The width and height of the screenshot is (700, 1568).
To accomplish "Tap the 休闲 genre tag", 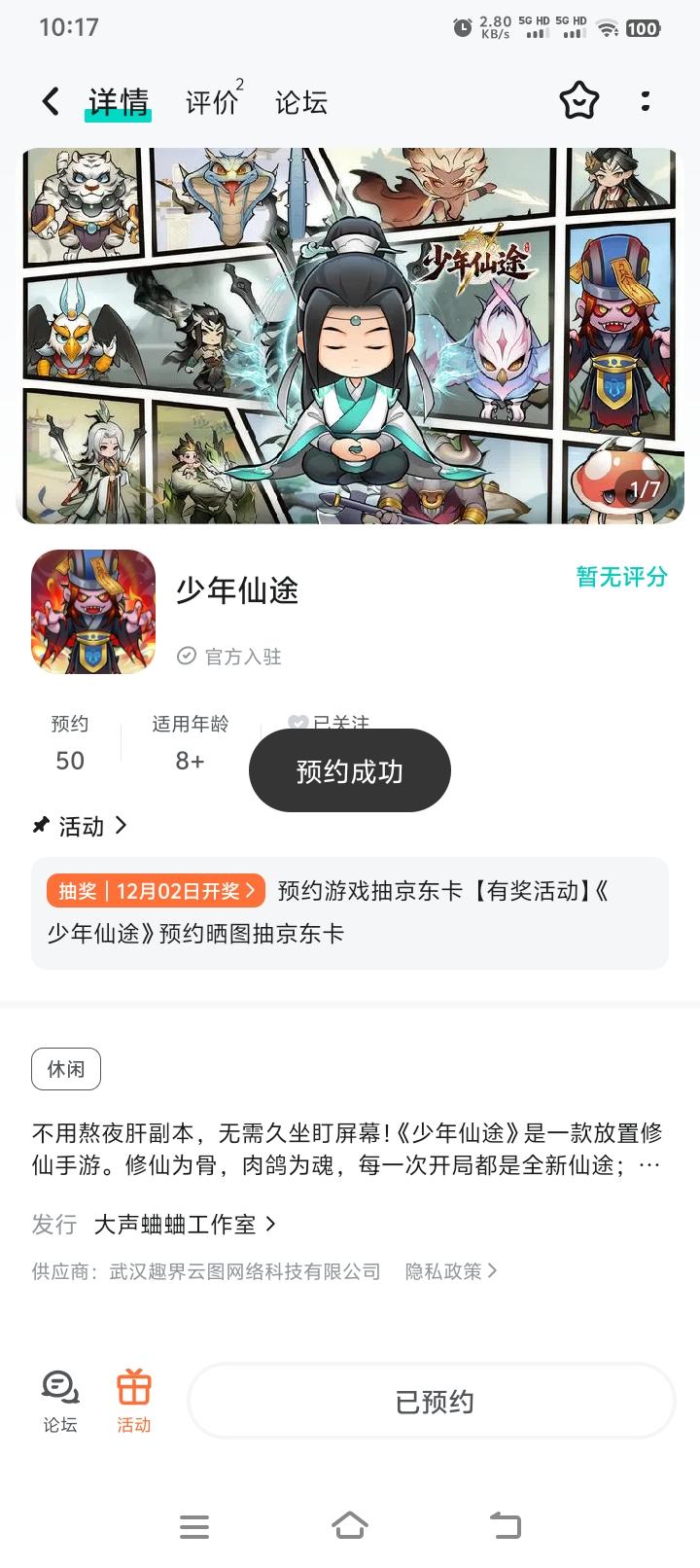I will pos(65,1068).
